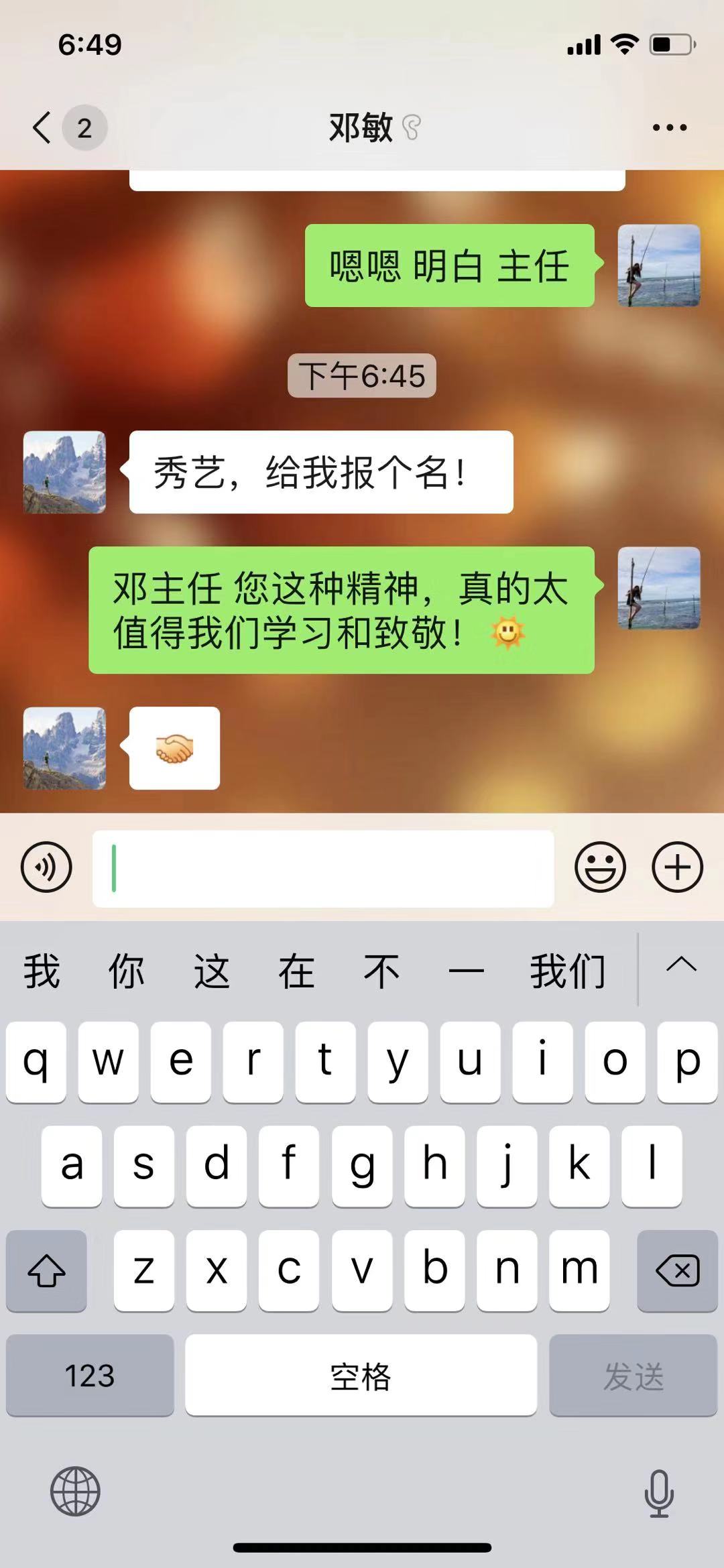Tap the 空格 space key
Image resolution: width=724 pixels, height=1568 pixels.
click(361, 1375)
